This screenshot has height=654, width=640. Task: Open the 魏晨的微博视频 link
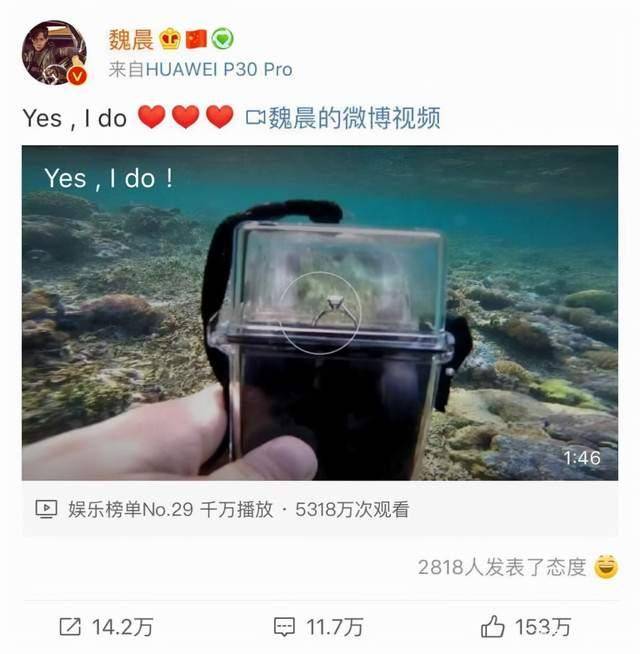point(343,118)
